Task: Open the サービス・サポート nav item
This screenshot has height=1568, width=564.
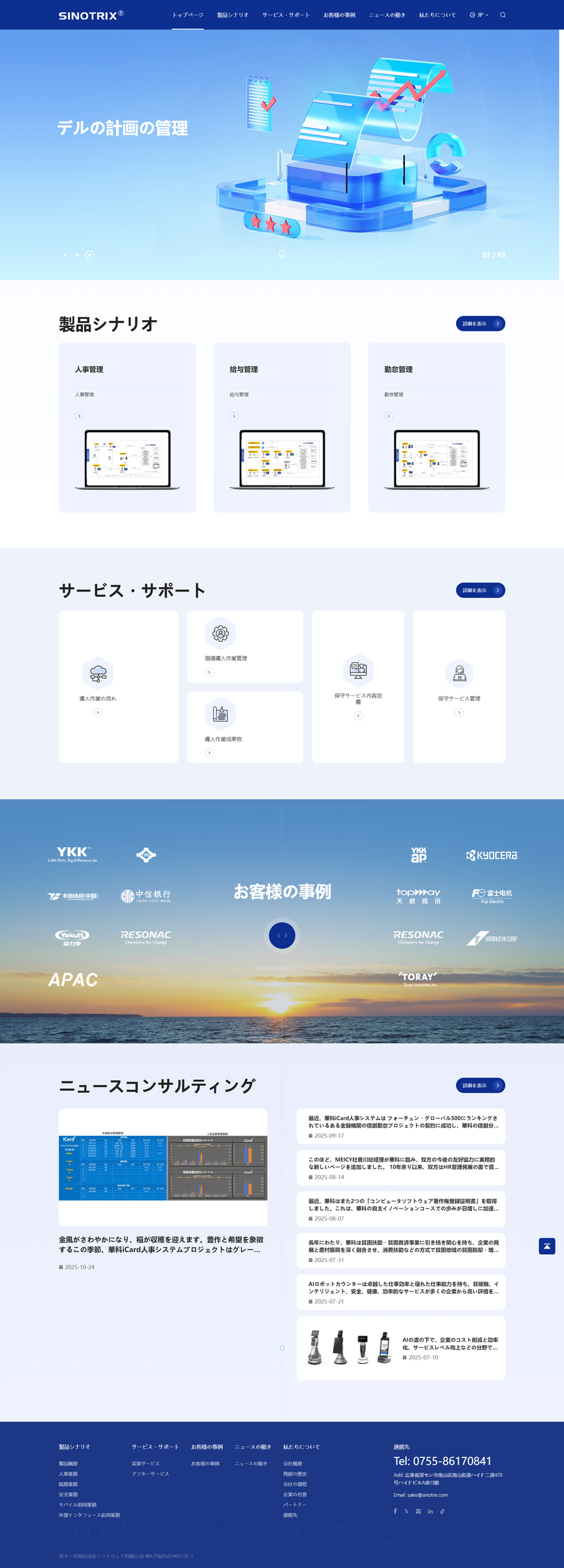Action: pos(285,15)
